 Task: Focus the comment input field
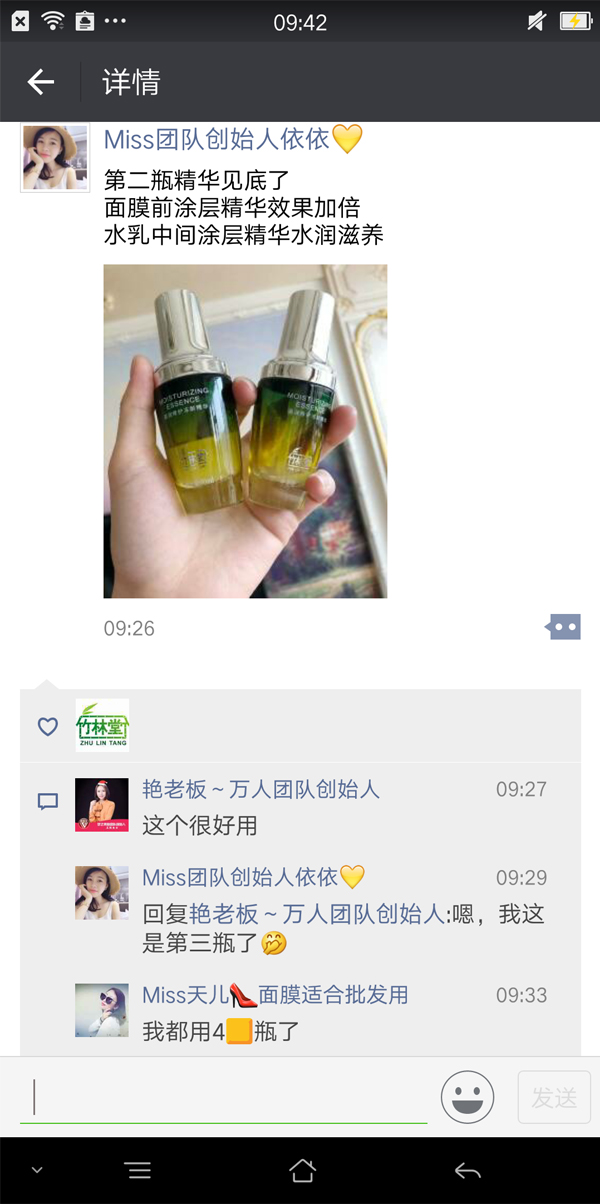point(225,1097)
